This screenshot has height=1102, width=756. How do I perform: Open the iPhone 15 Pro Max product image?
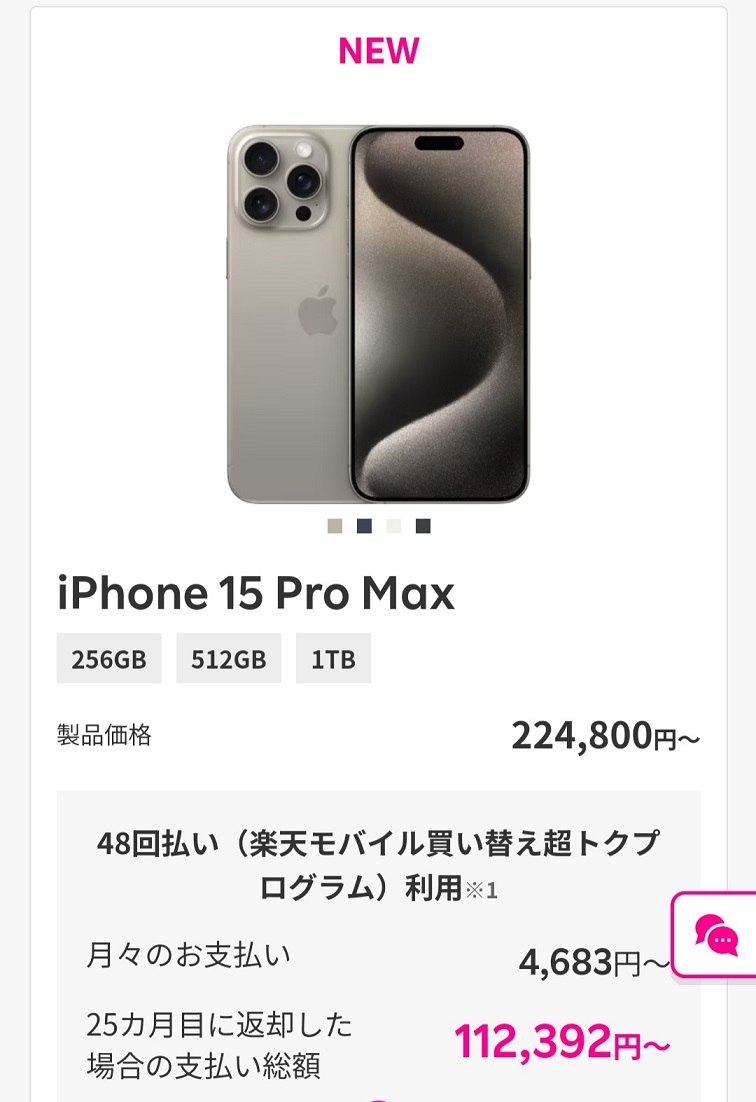click(x=378, y=314)
